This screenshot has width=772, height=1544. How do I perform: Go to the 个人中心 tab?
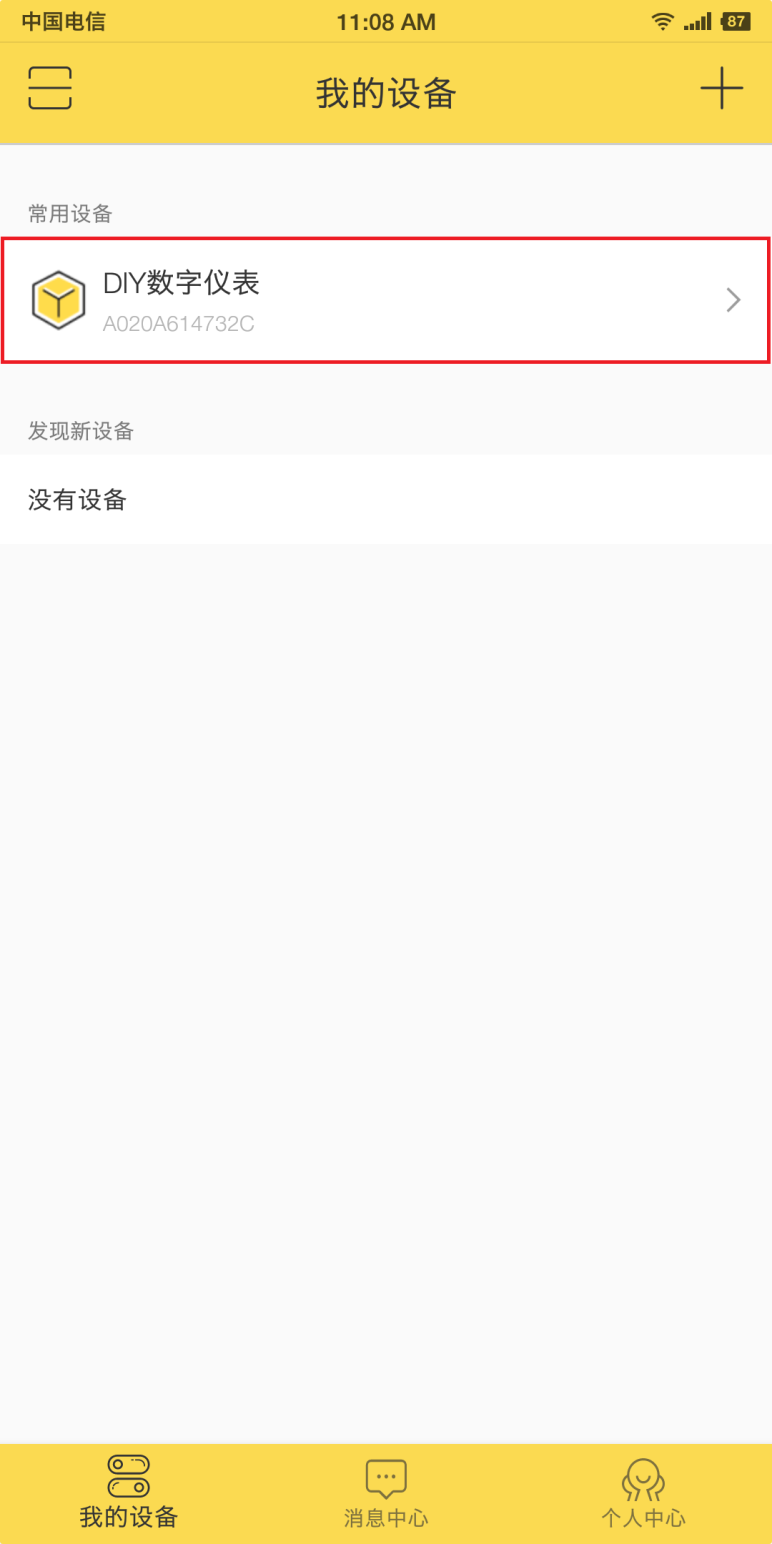click(643, 1493)
